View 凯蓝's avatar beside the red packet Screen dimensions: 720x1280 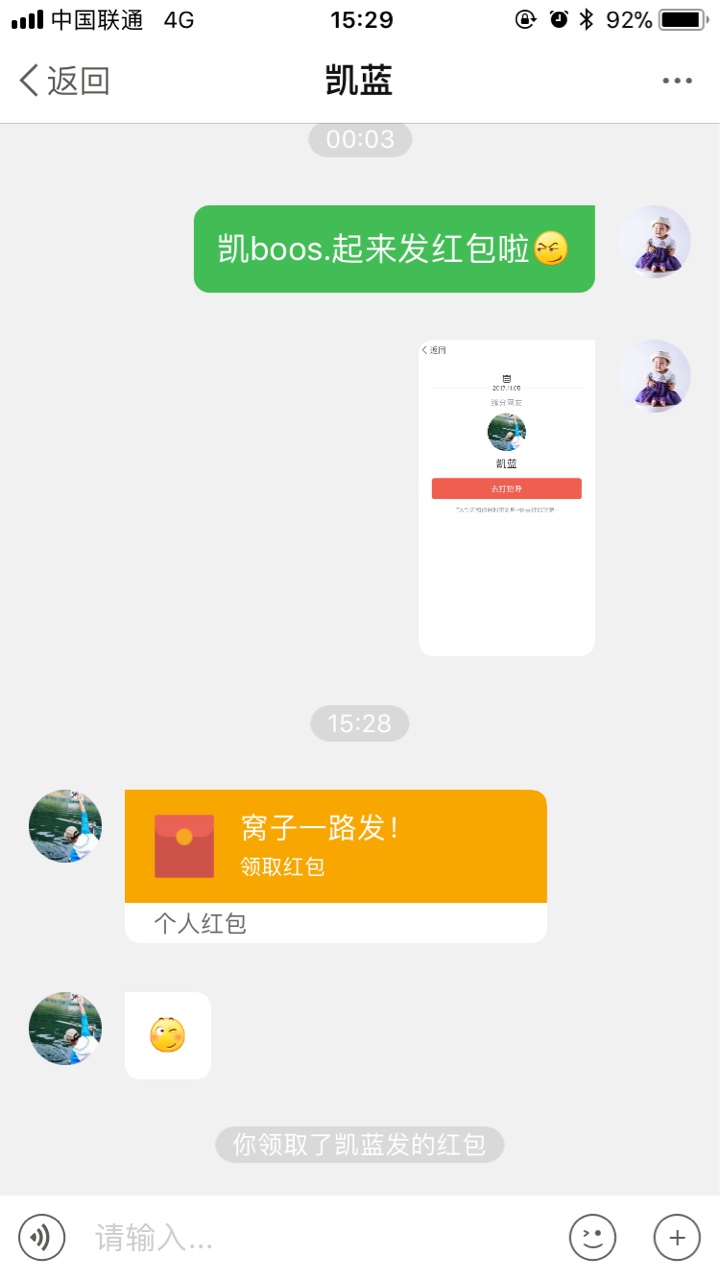click(65, 826)
